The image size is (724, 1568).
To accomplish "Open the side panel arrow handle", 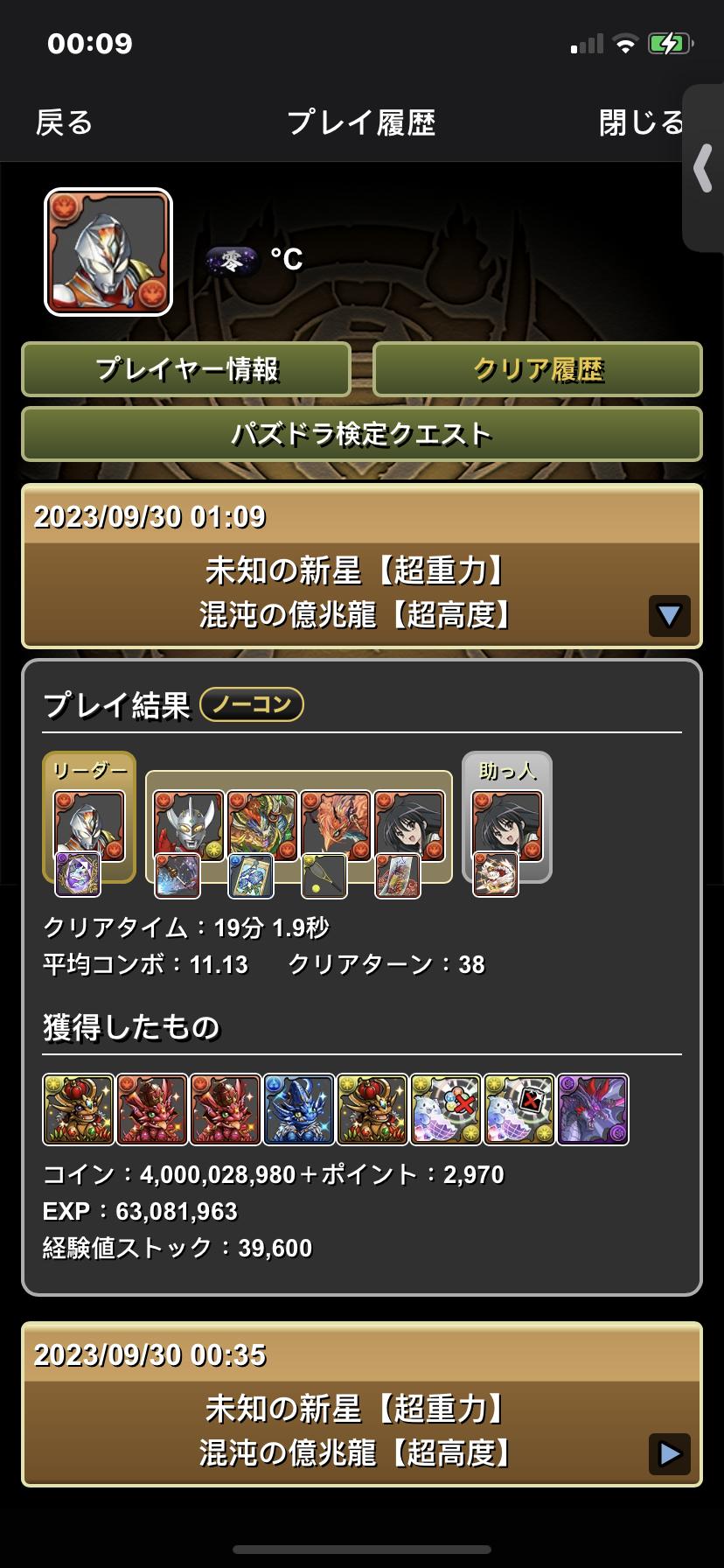I will coord(704,168).
